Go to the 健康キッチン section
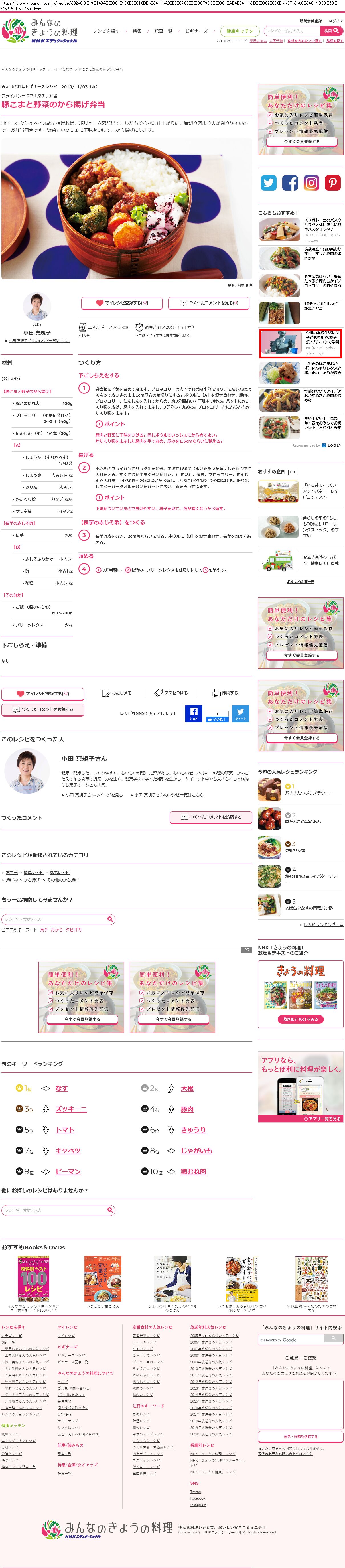This screenshot has width=345, height=1568. pyautogui.click(x=240, y=31)
